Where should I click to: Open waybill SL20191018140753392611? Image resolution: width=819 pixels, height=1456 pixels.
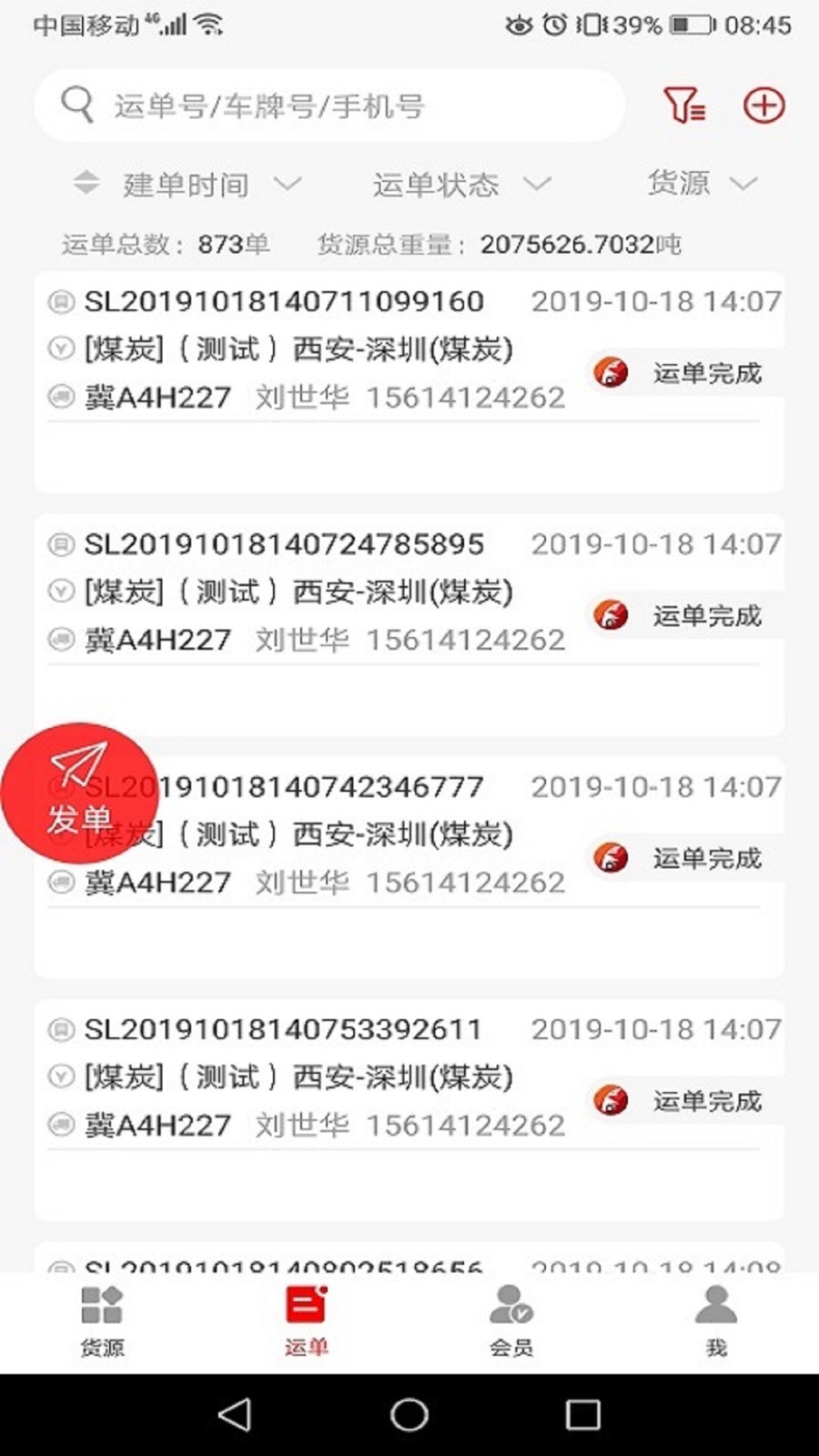409,1110
